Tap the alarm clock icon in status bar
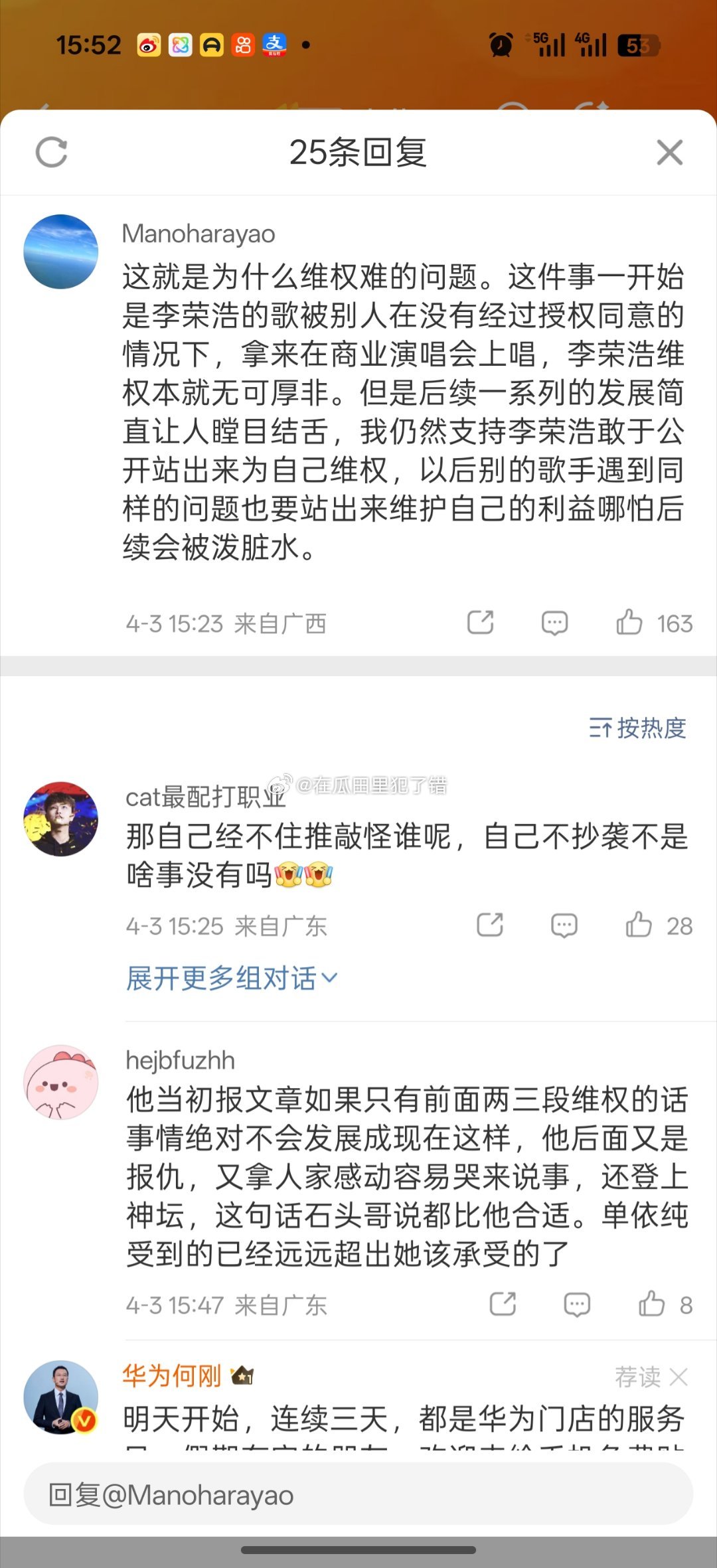 point(503,44)
